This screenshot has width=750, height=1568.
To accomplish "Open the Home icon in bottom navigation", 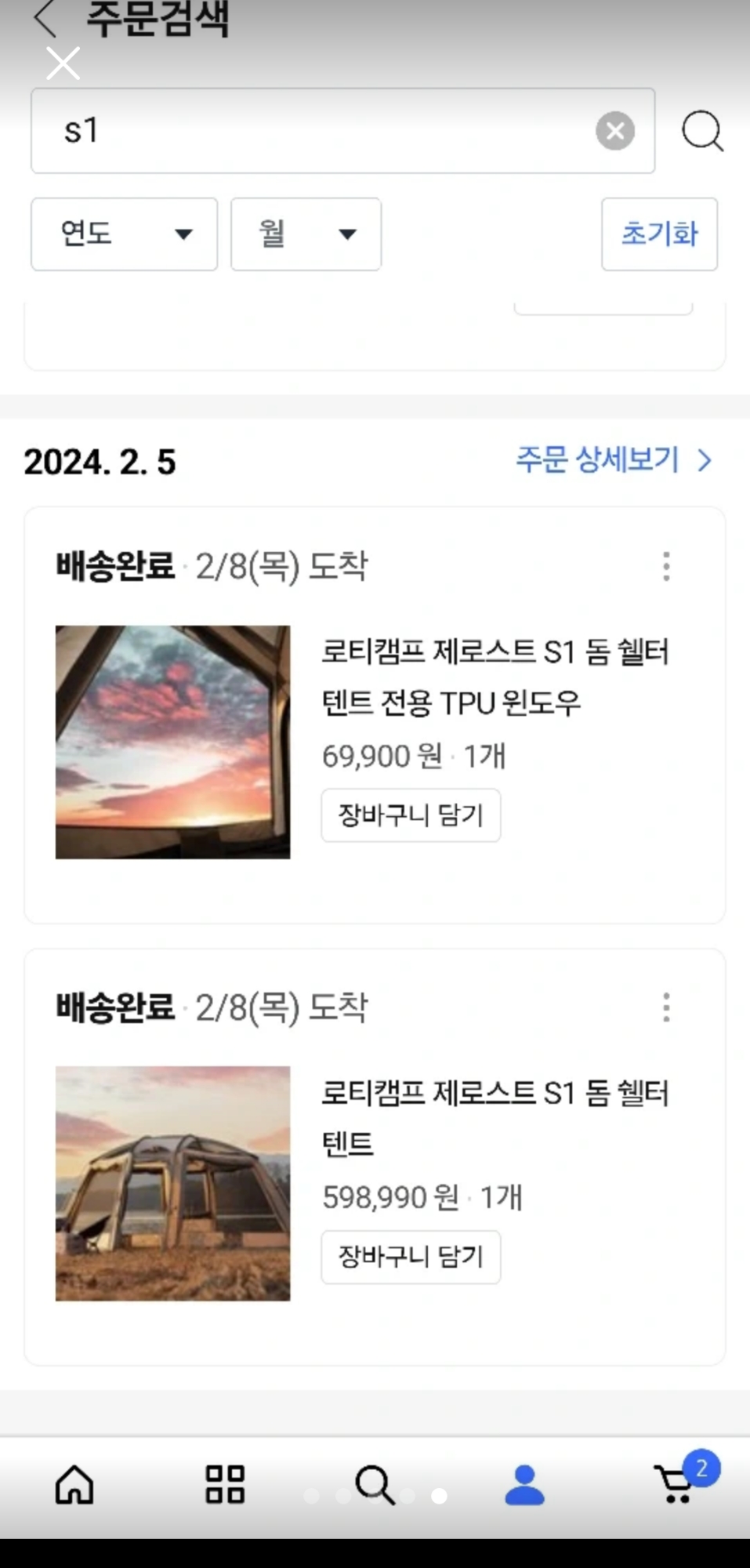I will point(74,1482).
